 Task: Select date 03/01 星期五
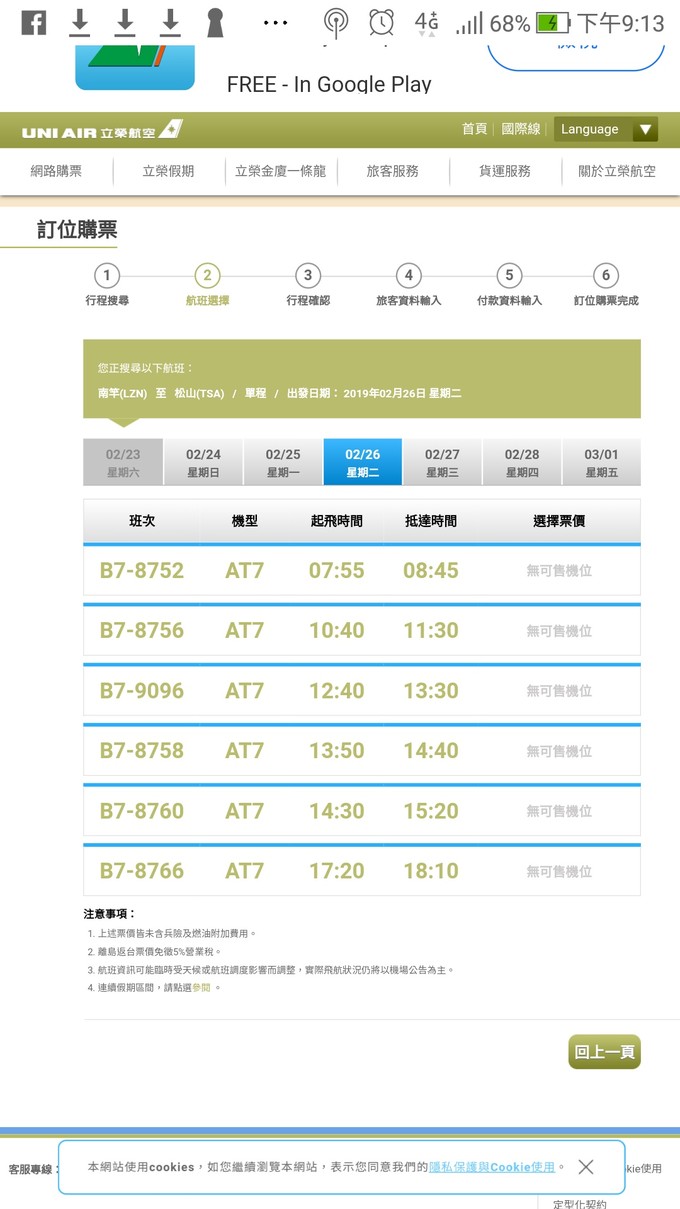click(x=601, y=462)
